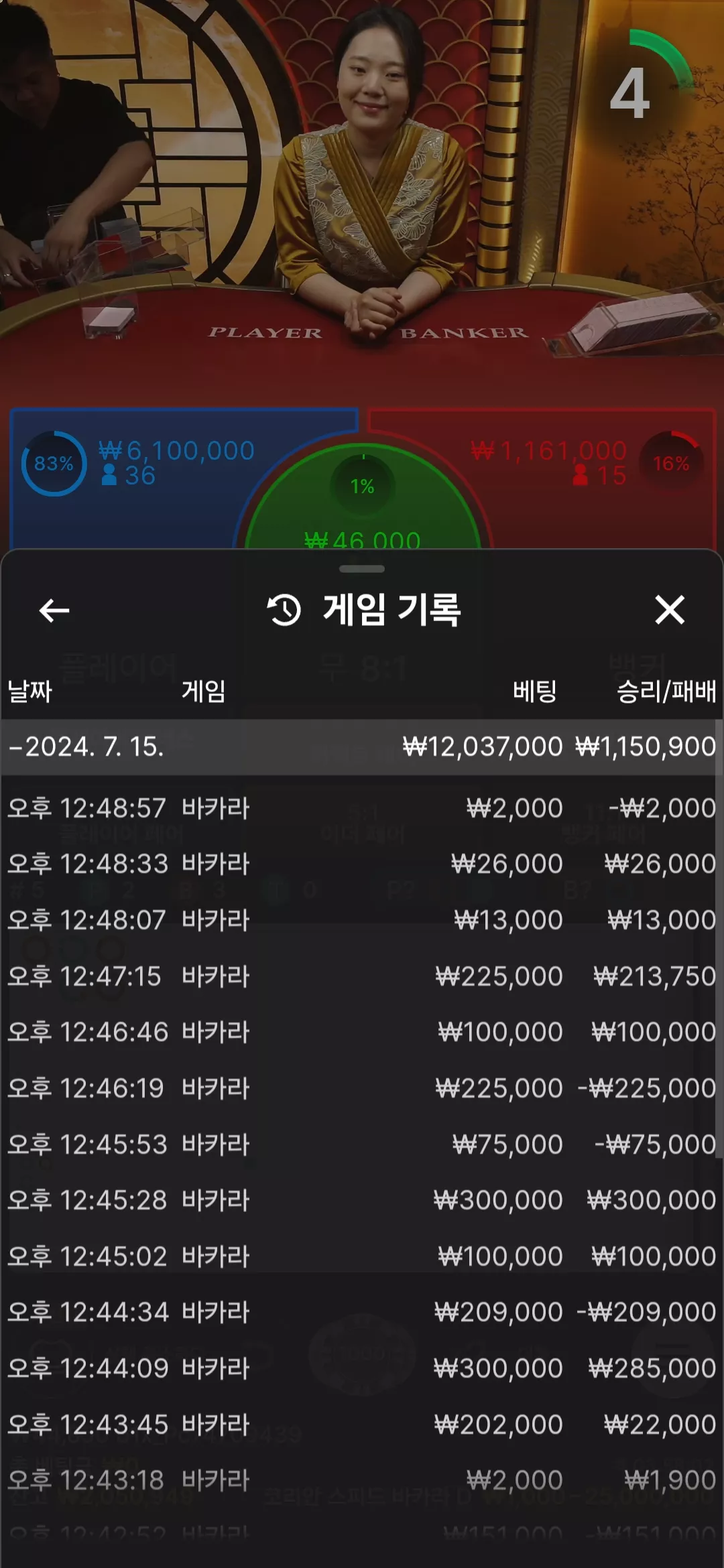View the 오후 12:45:53 round details
The image size is (724, 1568).
point(362,1145)
